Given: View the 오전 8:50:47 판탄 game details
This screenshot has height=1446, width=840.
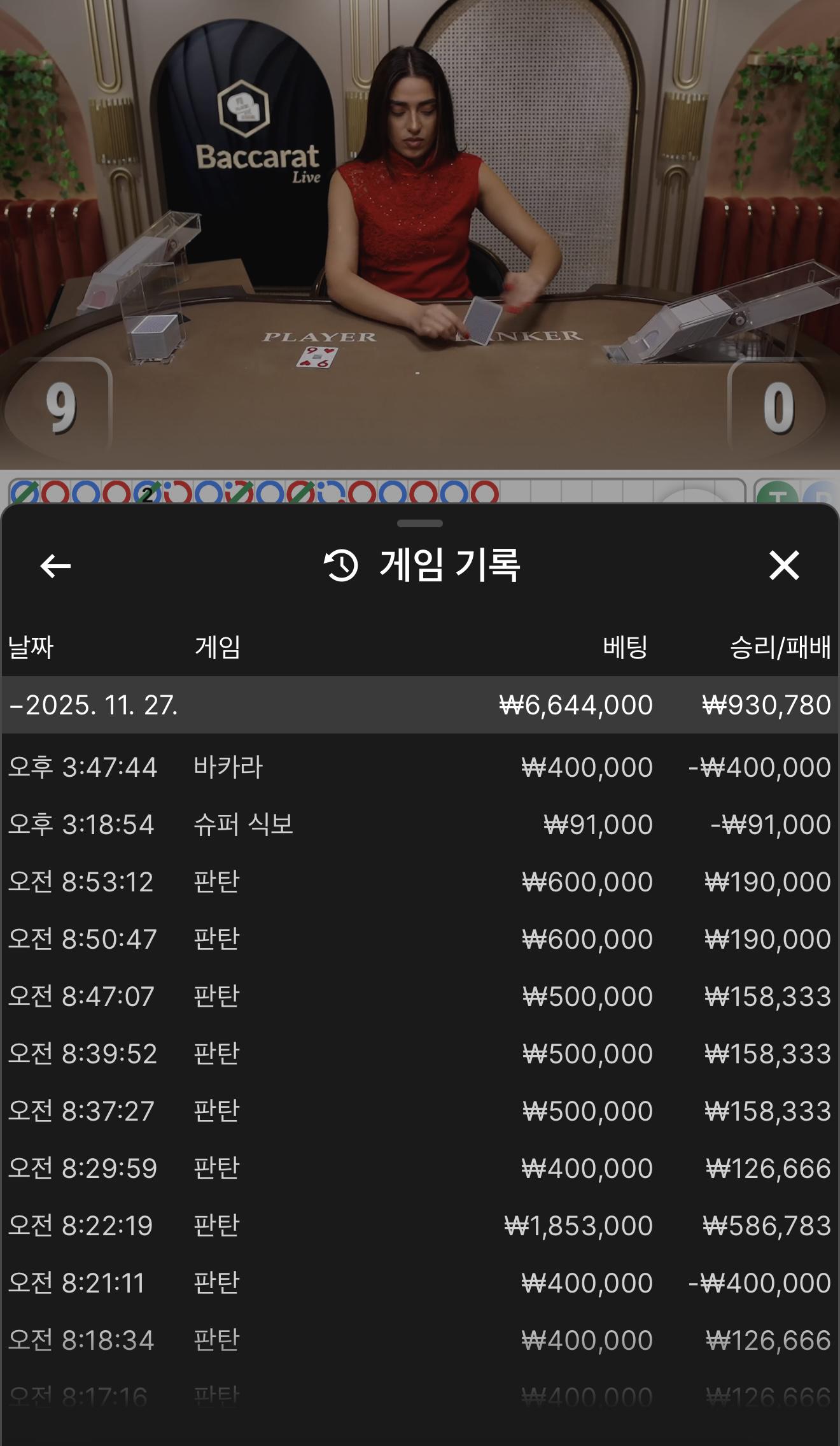Looking at the screenshot, I should click(419, 939).
